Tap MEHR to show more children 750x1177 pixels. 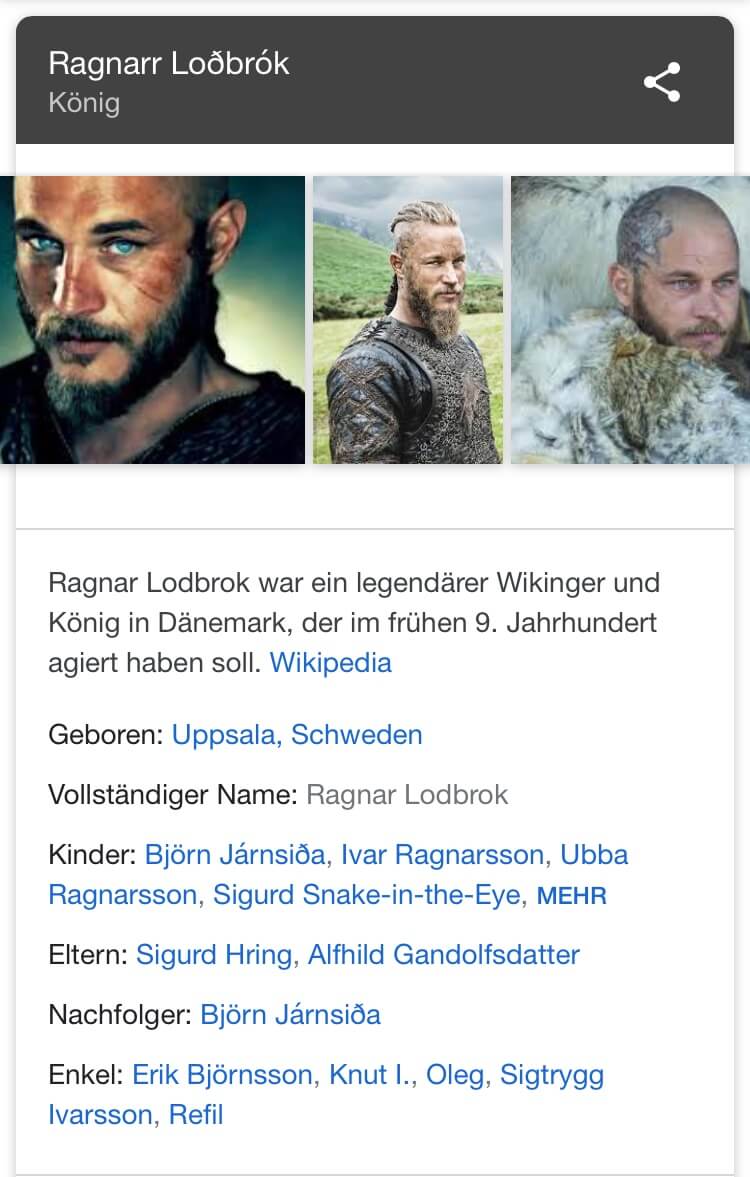pyautogui.click(x=572, y=896)
